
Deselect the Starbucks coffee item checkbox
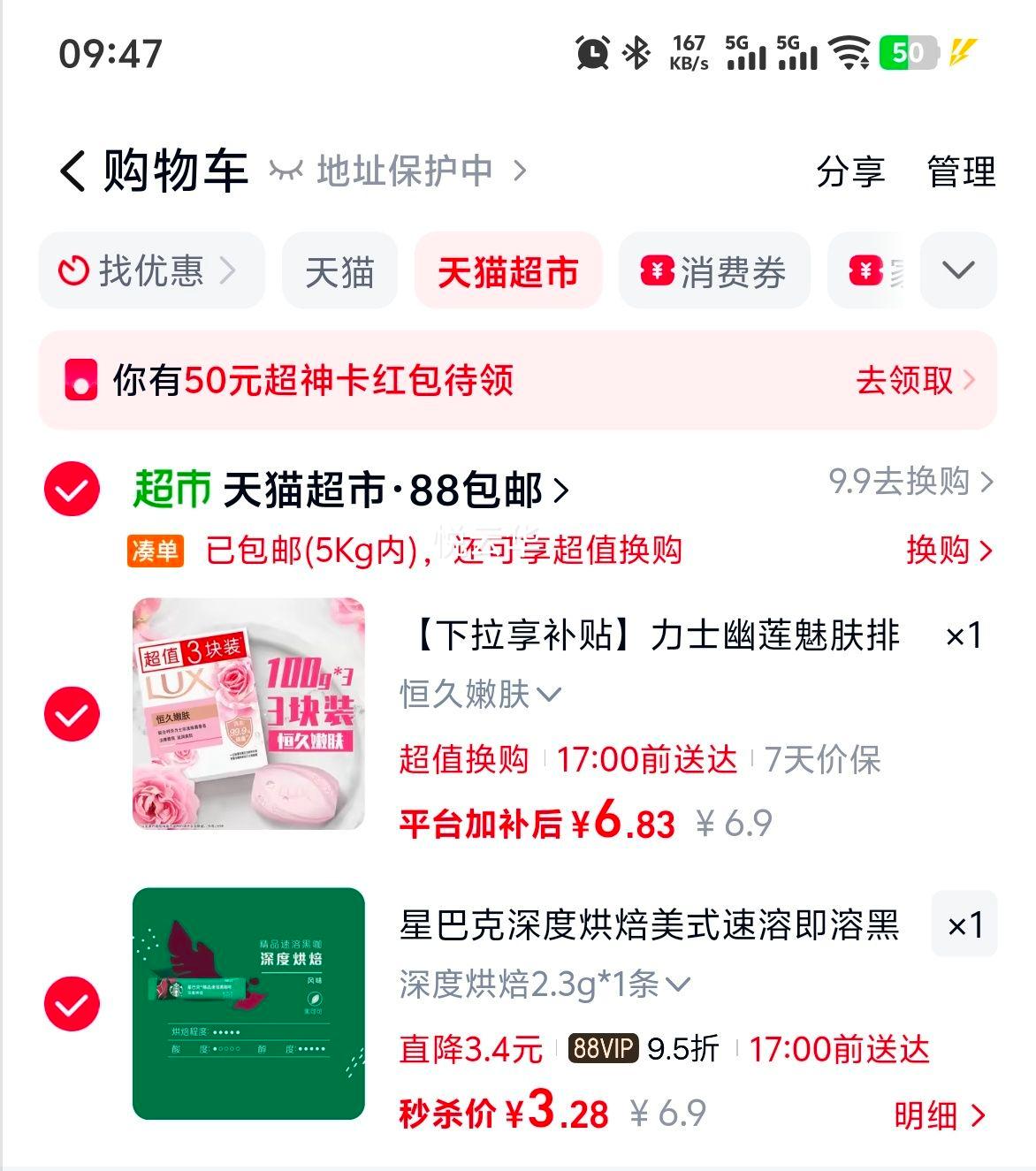point(71,1003)
